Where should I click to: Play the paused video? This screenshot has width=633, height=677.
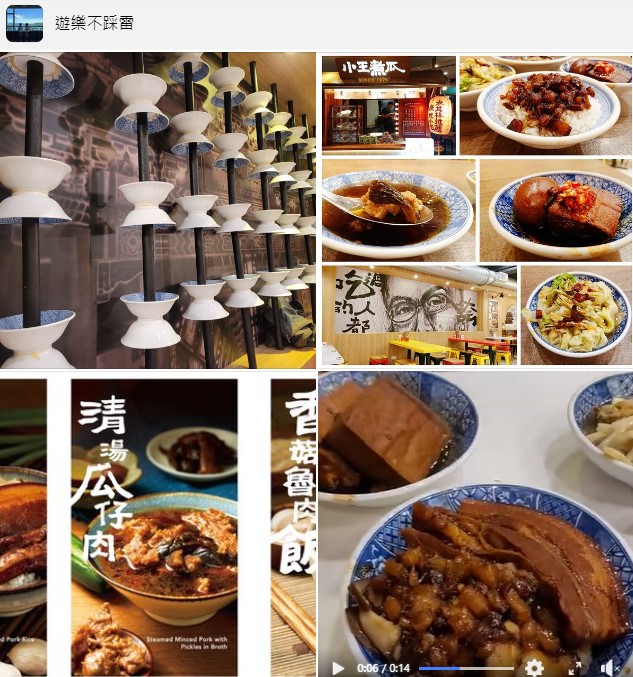tap(338, 667)
